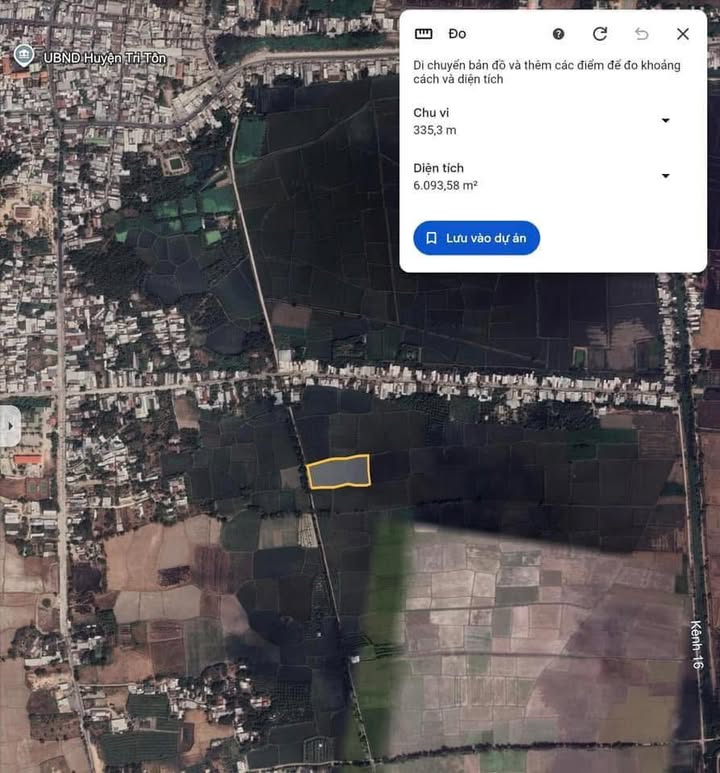Image resolution: width=720 pixels, height=773 pixels.
Task: Expand the side panel handle
Action: pyautogui.click(x=9, y=426)
